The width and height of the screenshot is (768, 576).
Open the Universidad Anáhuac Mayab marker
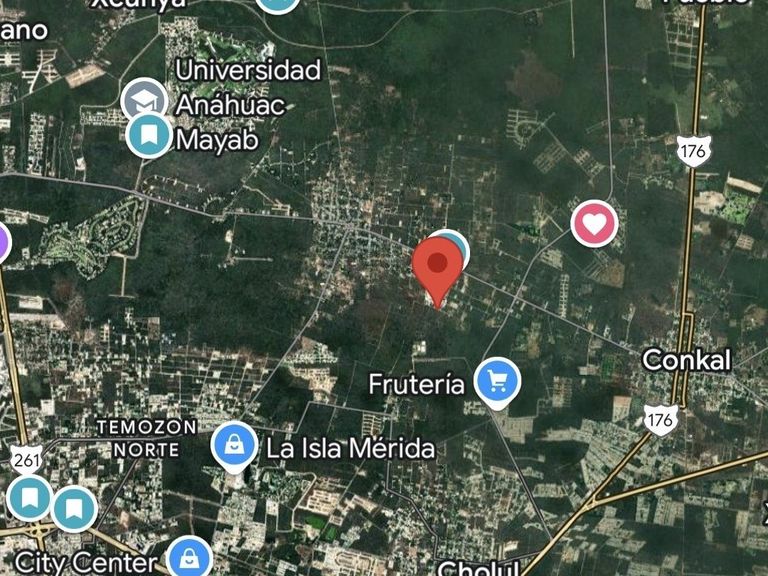pyautogui.click(x=144, y=99)
